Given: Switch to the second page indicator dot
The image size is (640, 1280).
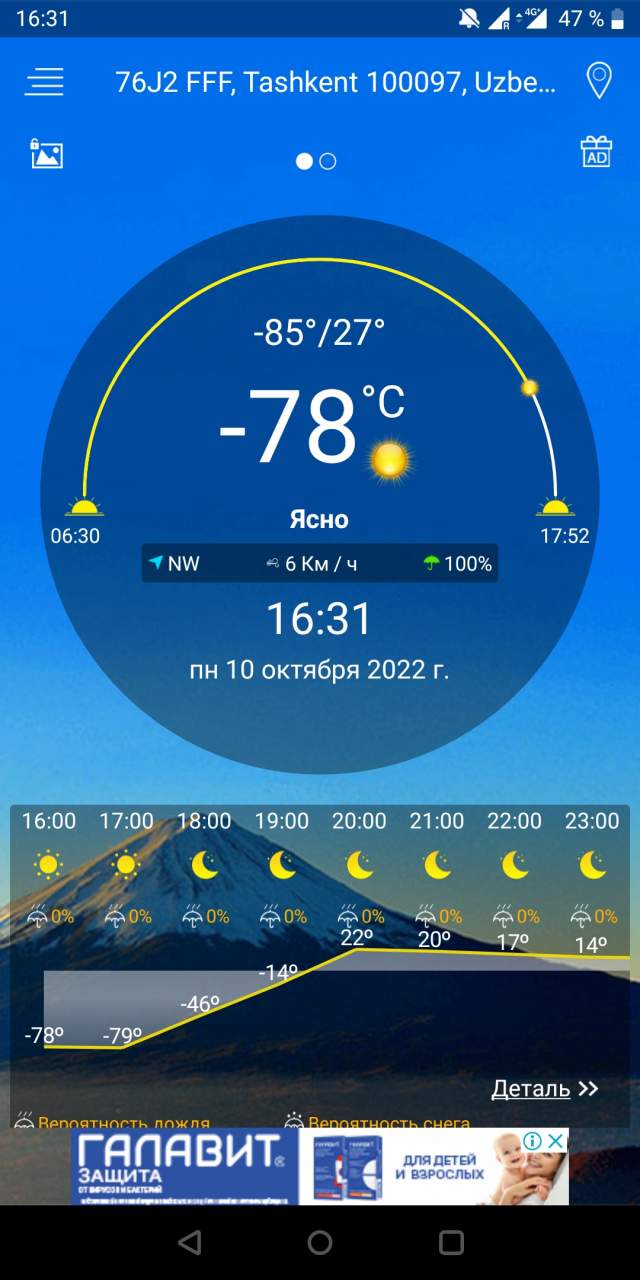Looking at the screenshot, I should [328, 161].
